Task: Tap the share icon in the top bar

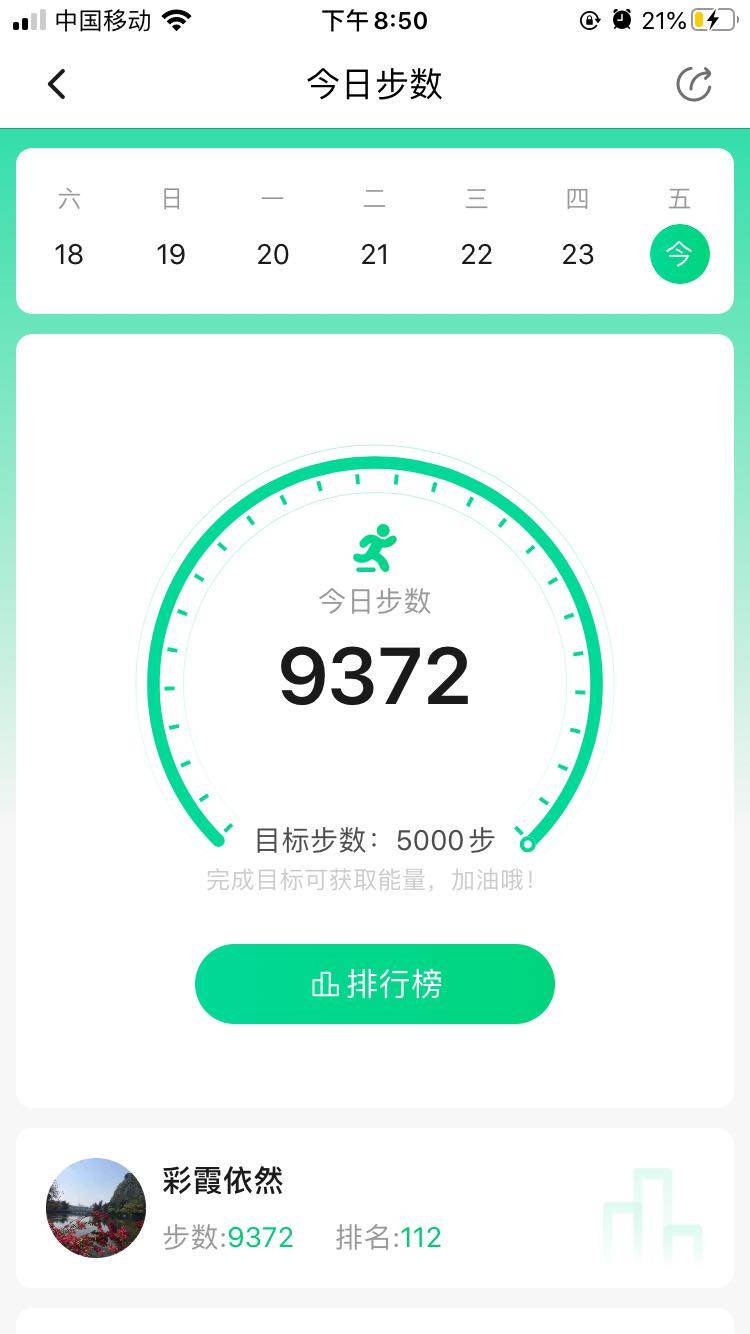Action: click(x=693, y=85)
